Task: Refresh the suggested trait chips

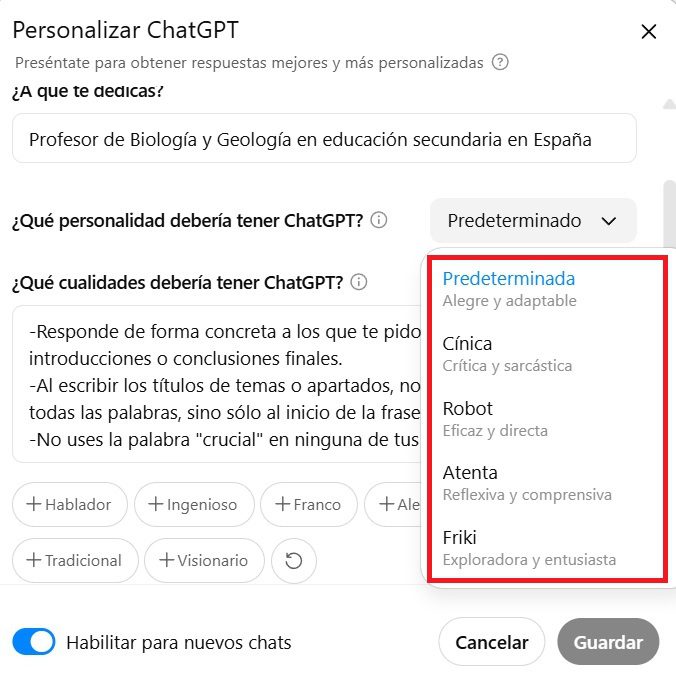Action: coord(294,561)
